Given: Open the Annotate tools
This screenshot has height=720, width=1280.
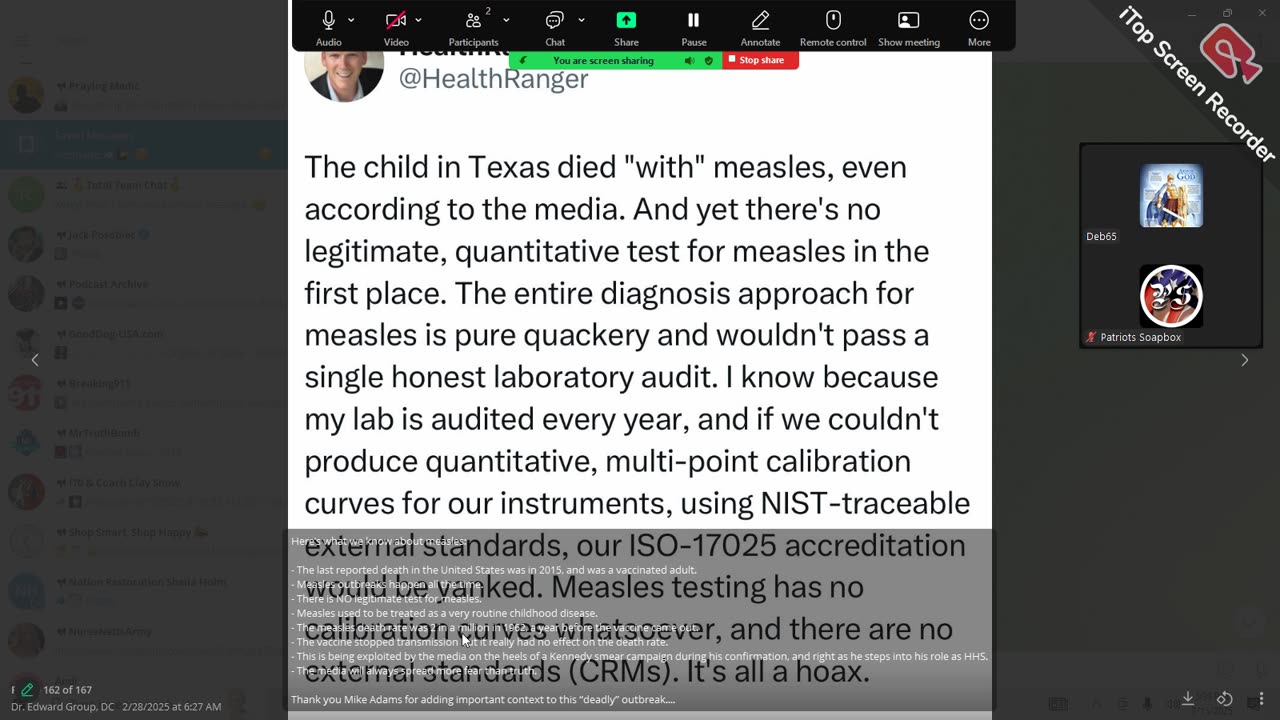Looking at the screenshot, I should pos(760,21).
